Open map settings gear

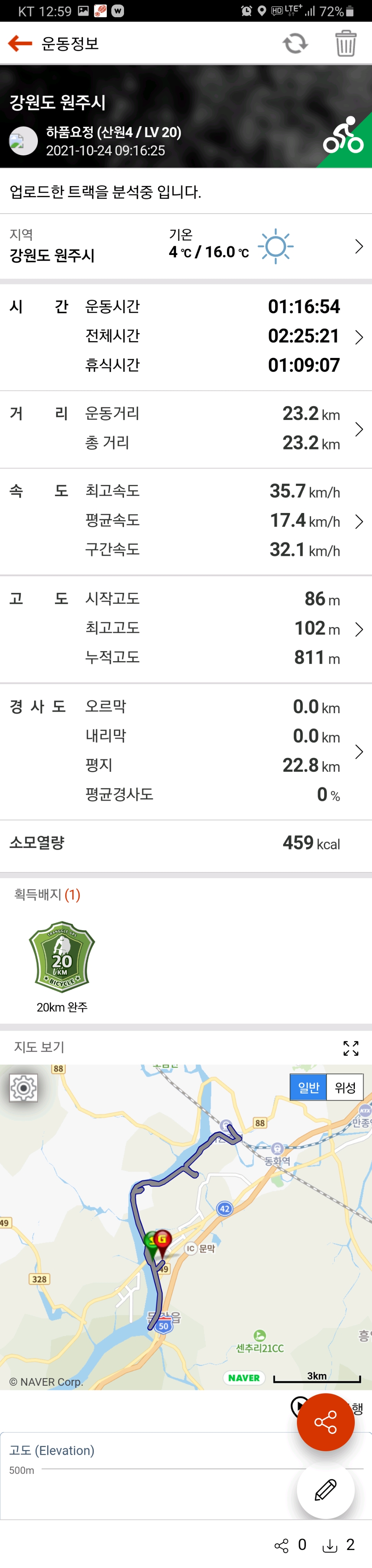click(x=24, y=1088)
